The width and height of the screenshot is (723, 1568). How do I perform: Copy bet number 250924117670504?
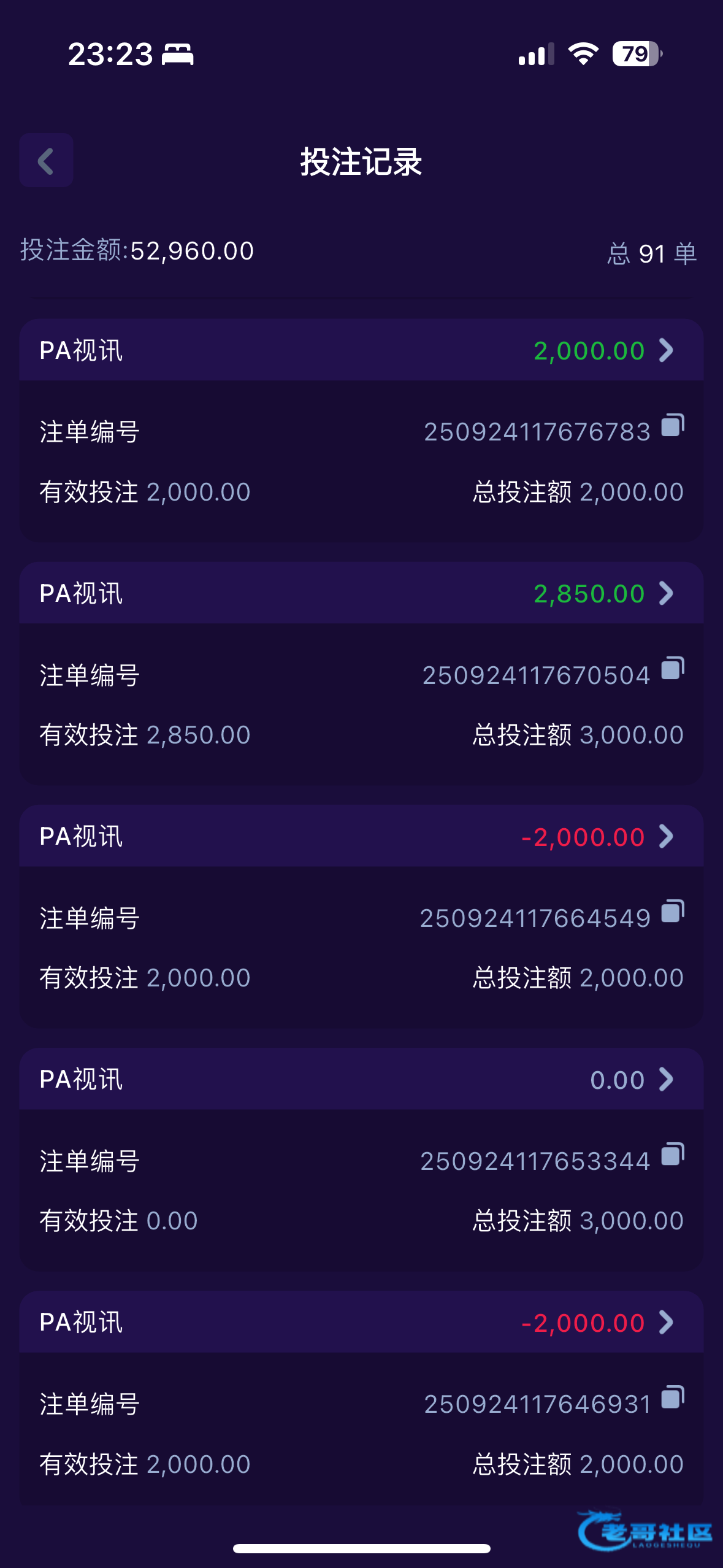coord(673,668)
